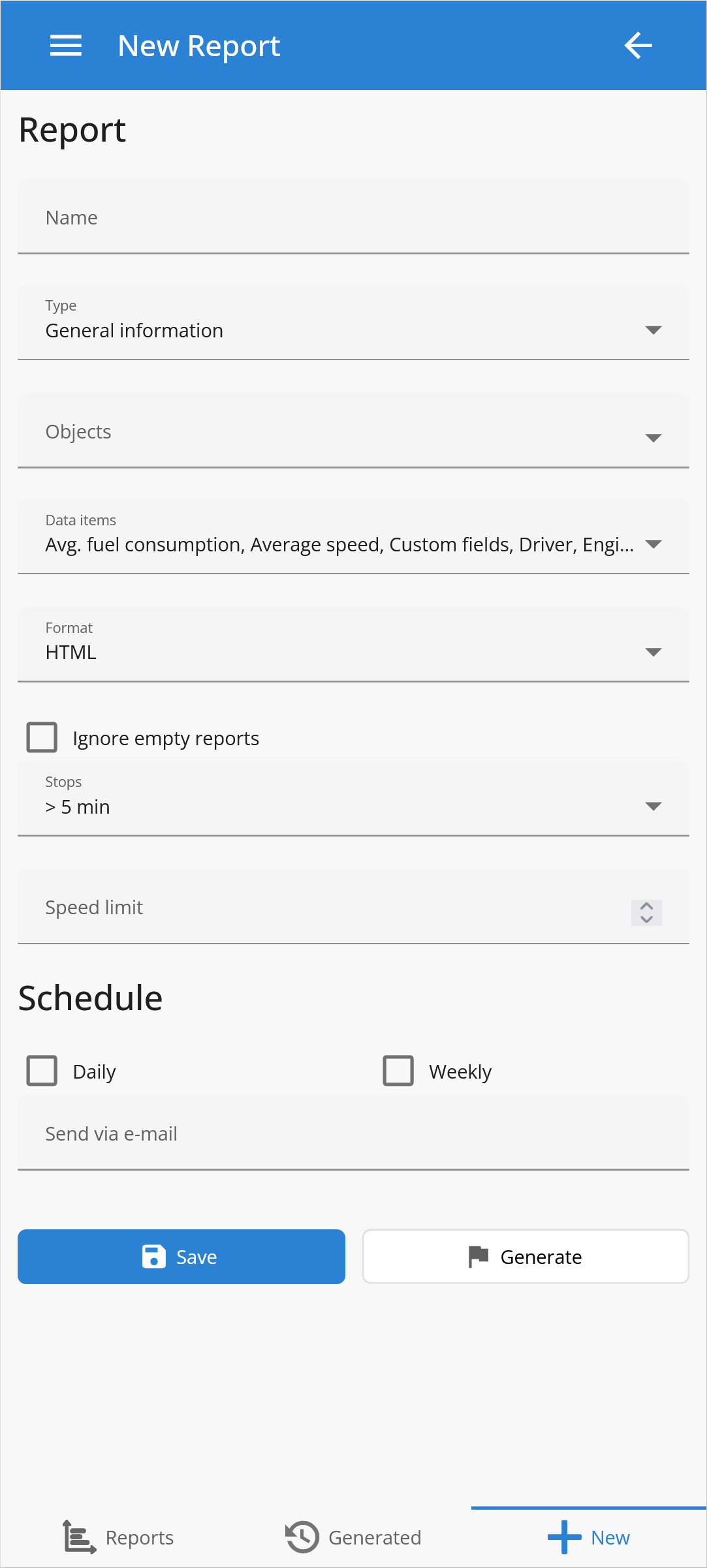This screenshot has width=707, height=1568.
Task: Select the New tab
Action: (588, 1537)
